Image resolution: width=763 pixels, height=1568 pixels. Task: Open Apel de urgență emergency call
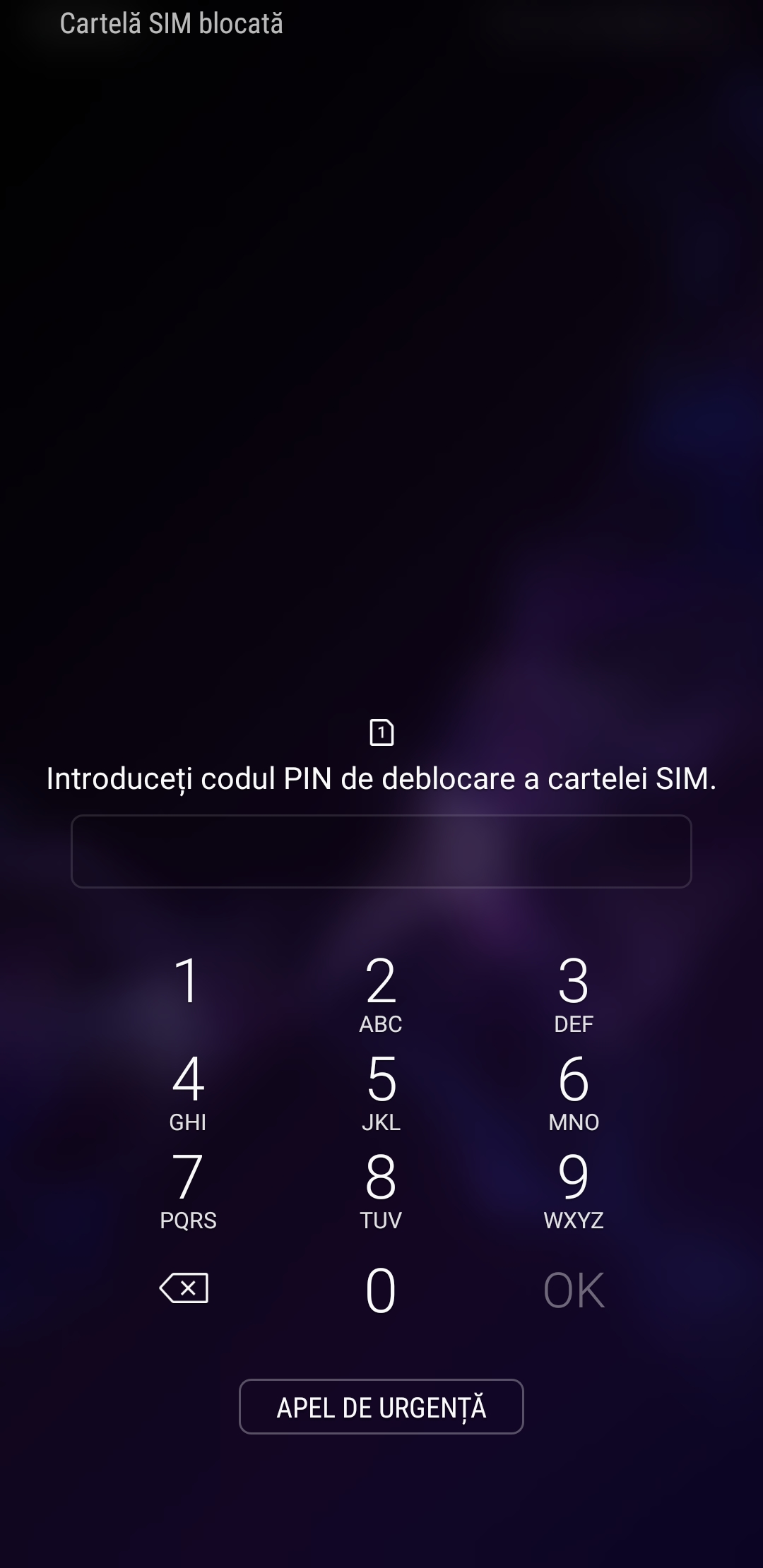(381, 1407)
